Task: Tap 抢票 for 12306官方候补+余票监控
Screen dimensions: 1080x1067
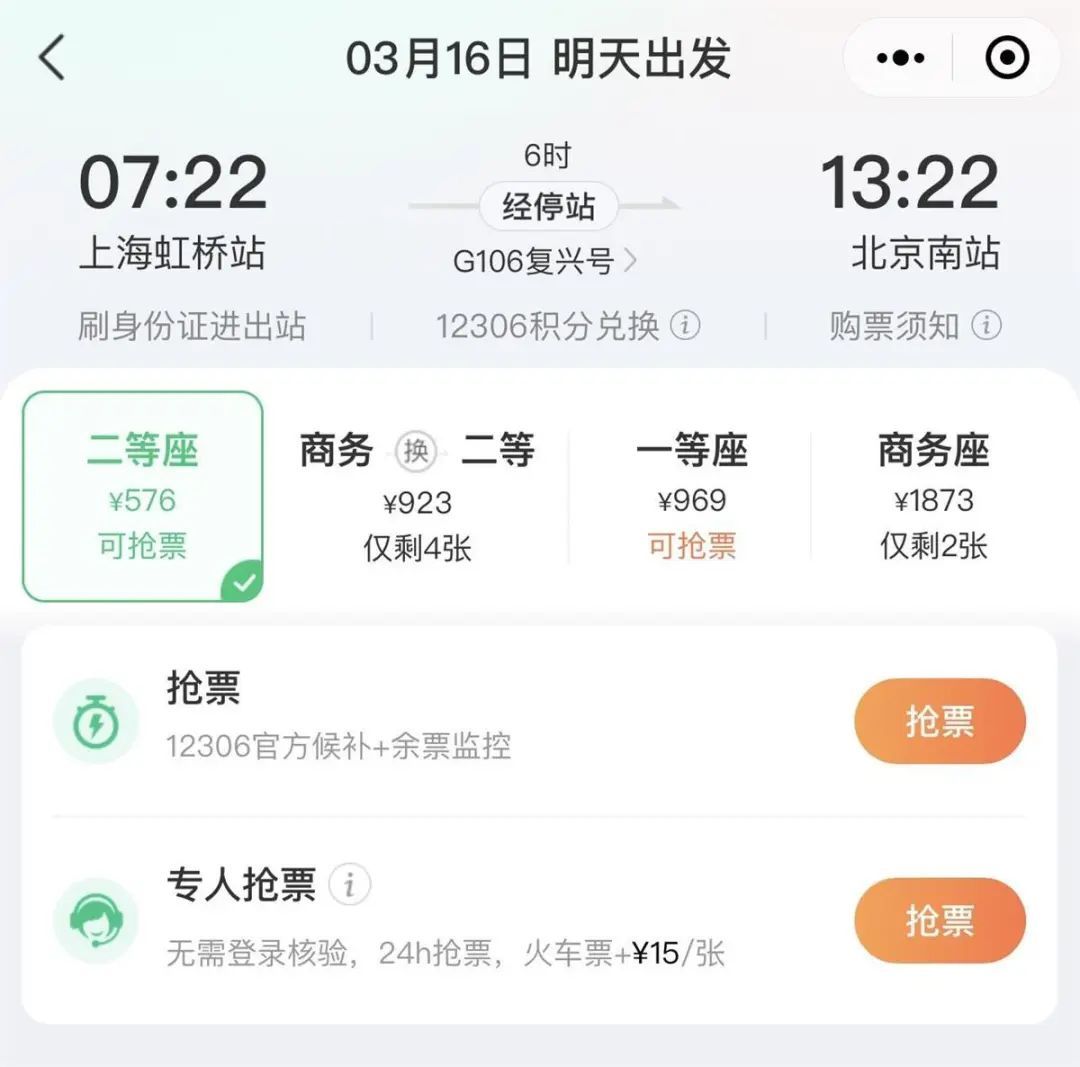Action: click(939, 721)
